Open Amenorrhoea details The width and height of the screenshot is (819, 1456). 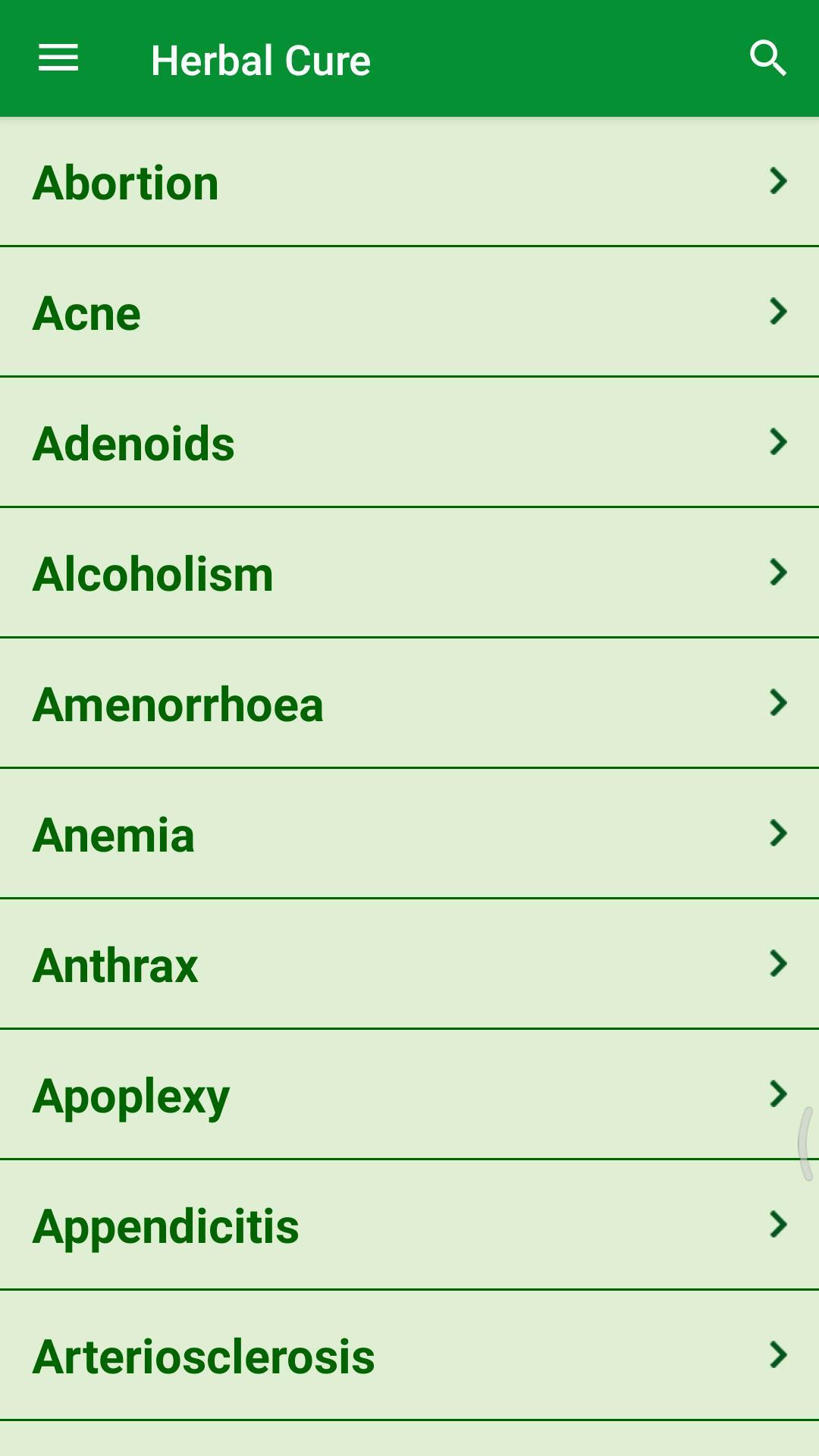coord(409,703)
